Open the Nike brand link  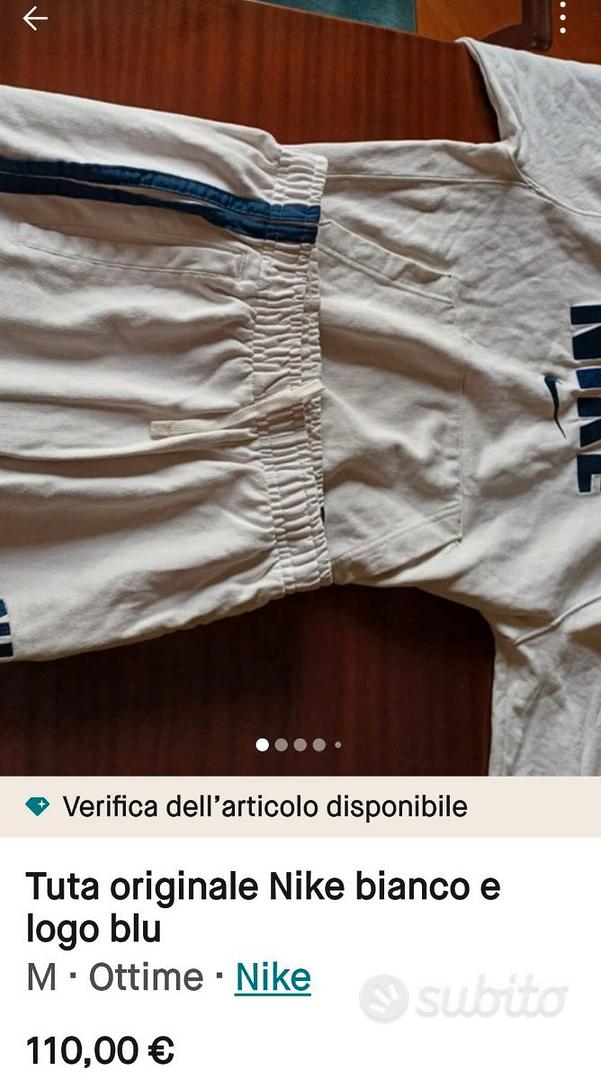273,977
